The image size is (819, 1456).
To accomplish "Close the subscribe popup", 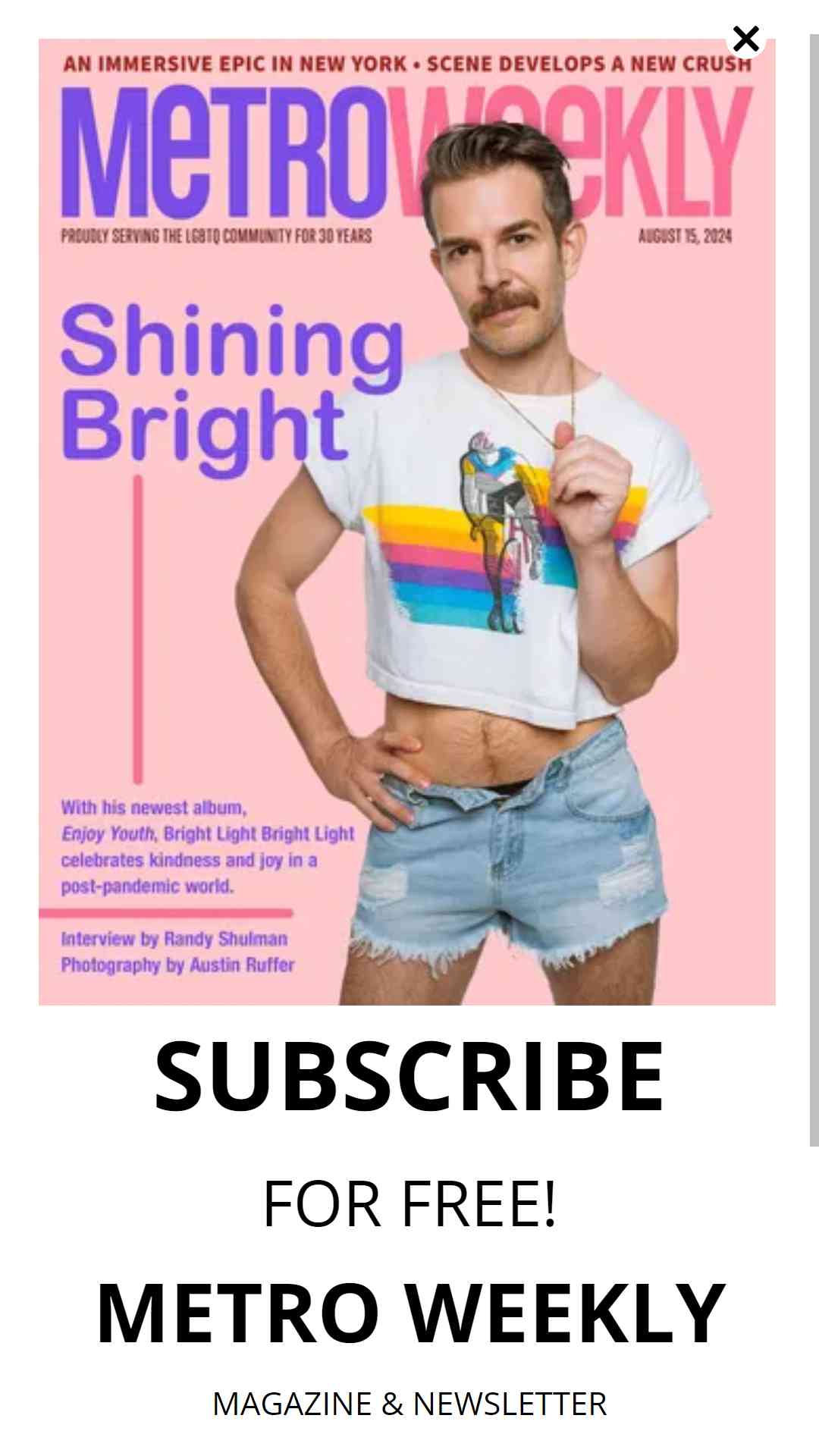I will click(x=746, y=39).
